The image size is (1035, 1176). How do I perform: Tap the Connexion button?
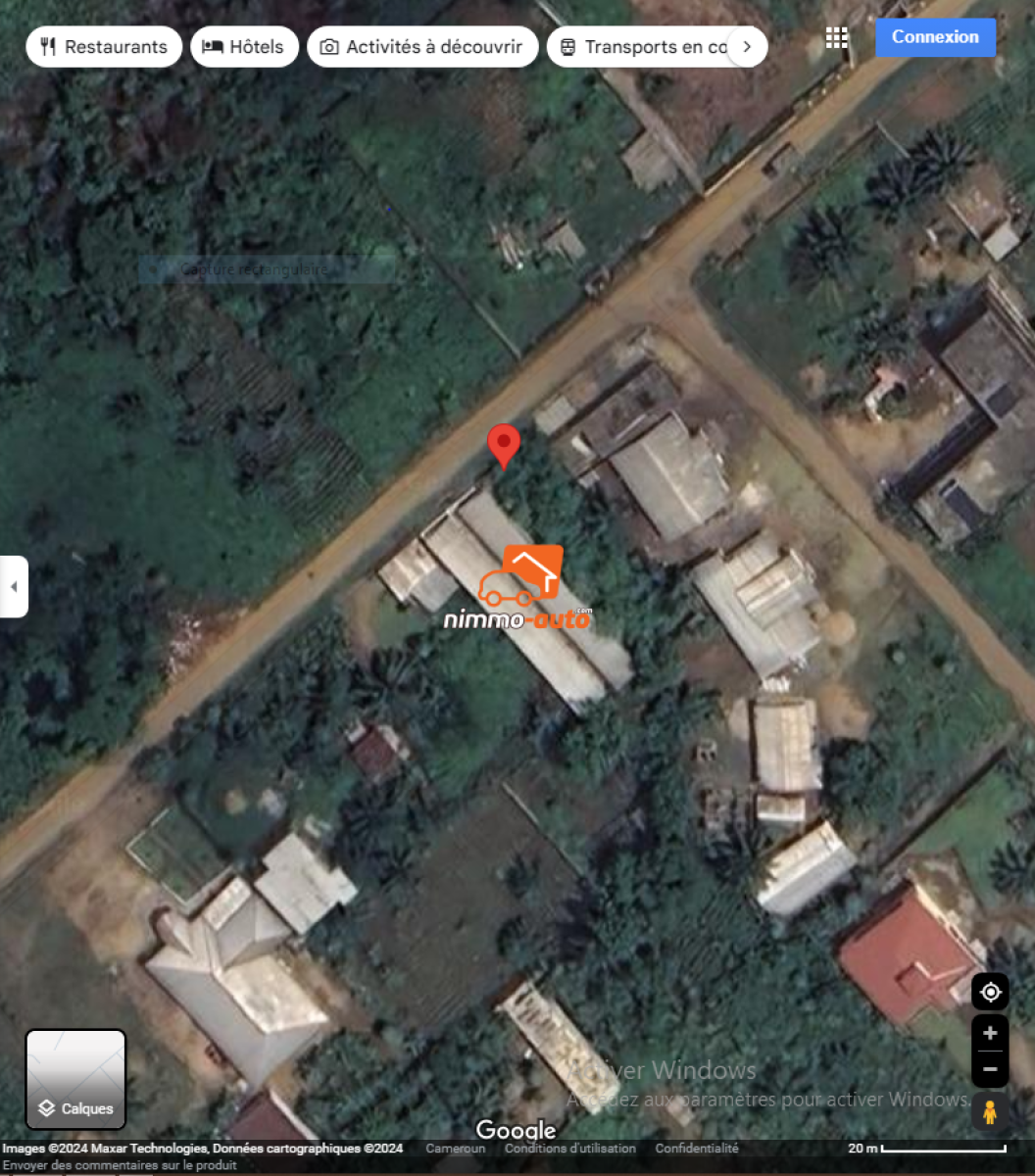[x=935, y=37]
